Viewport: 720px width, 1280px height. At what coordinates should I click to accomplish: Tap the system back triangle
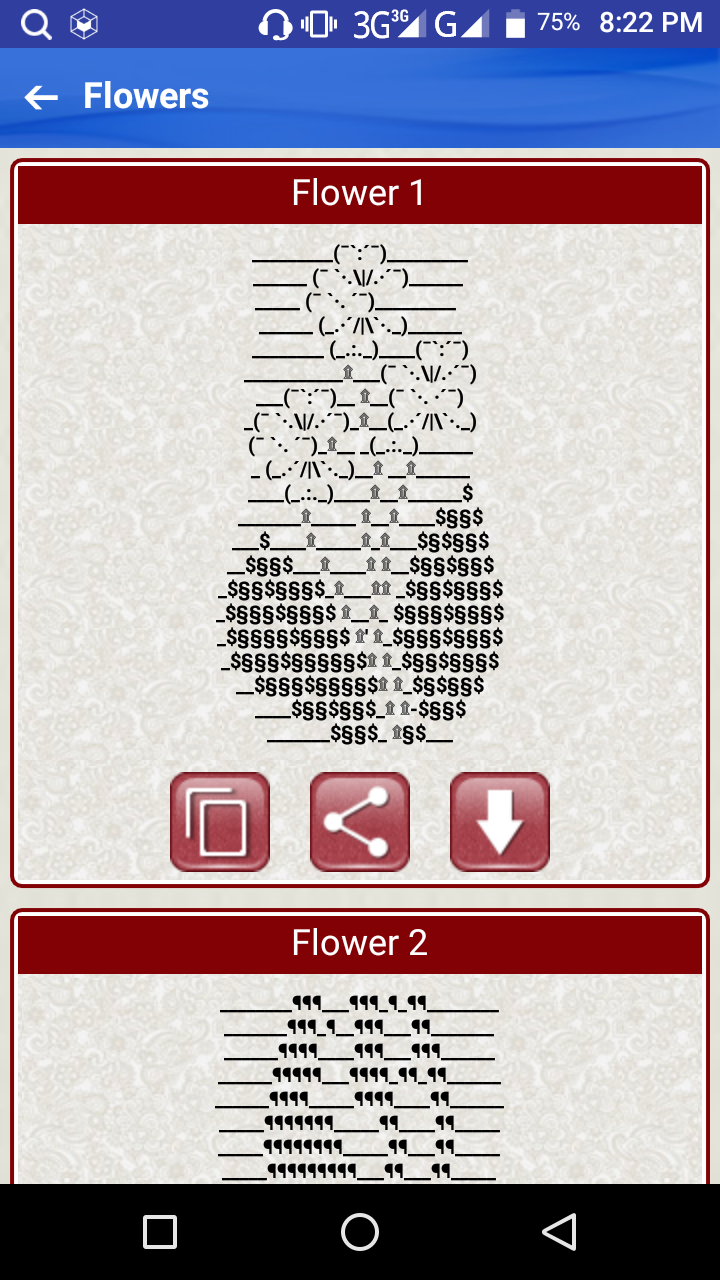[560, 1232]
